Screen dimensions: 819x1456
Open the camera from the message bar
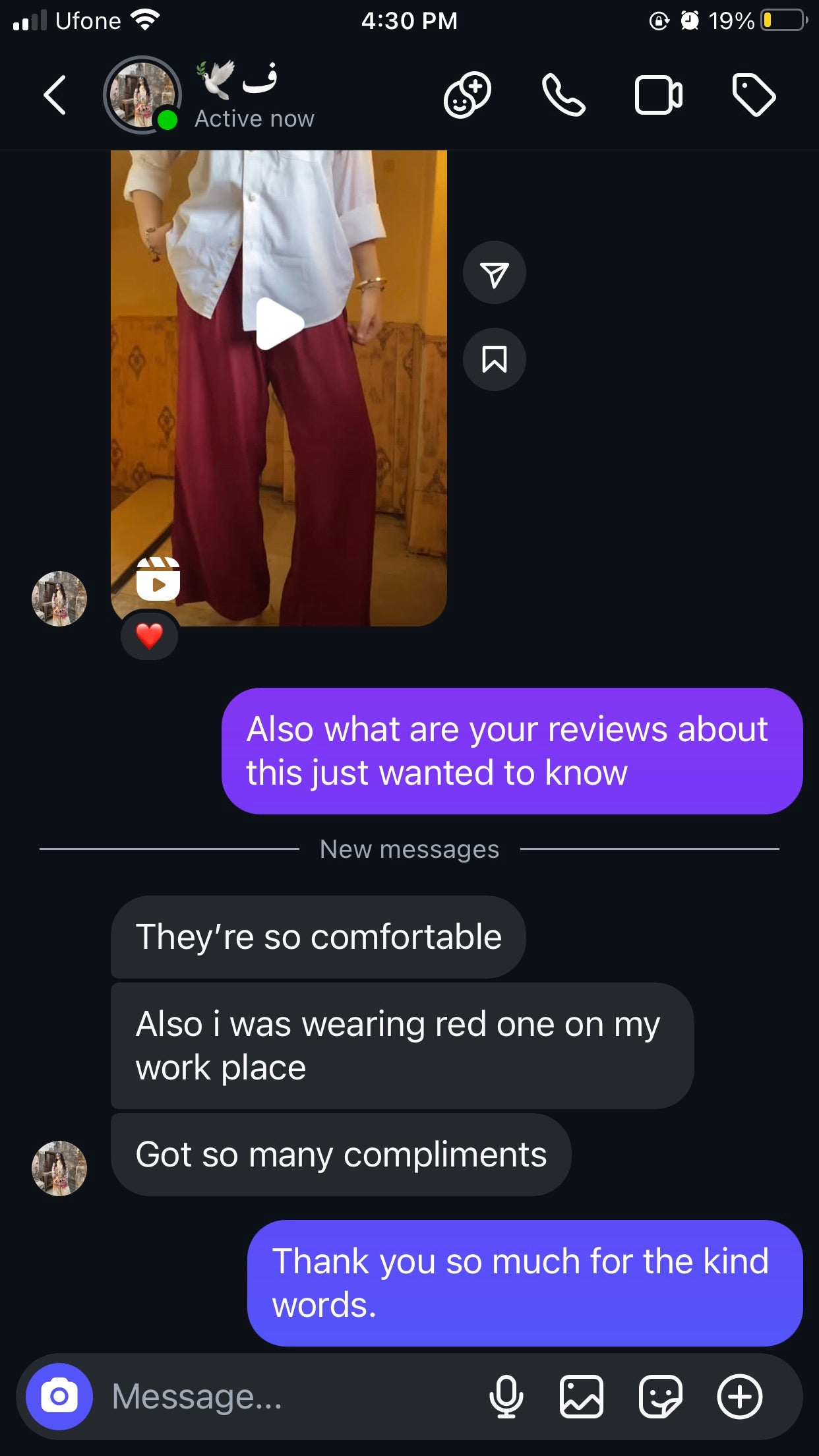click(x=59, y=1396)
